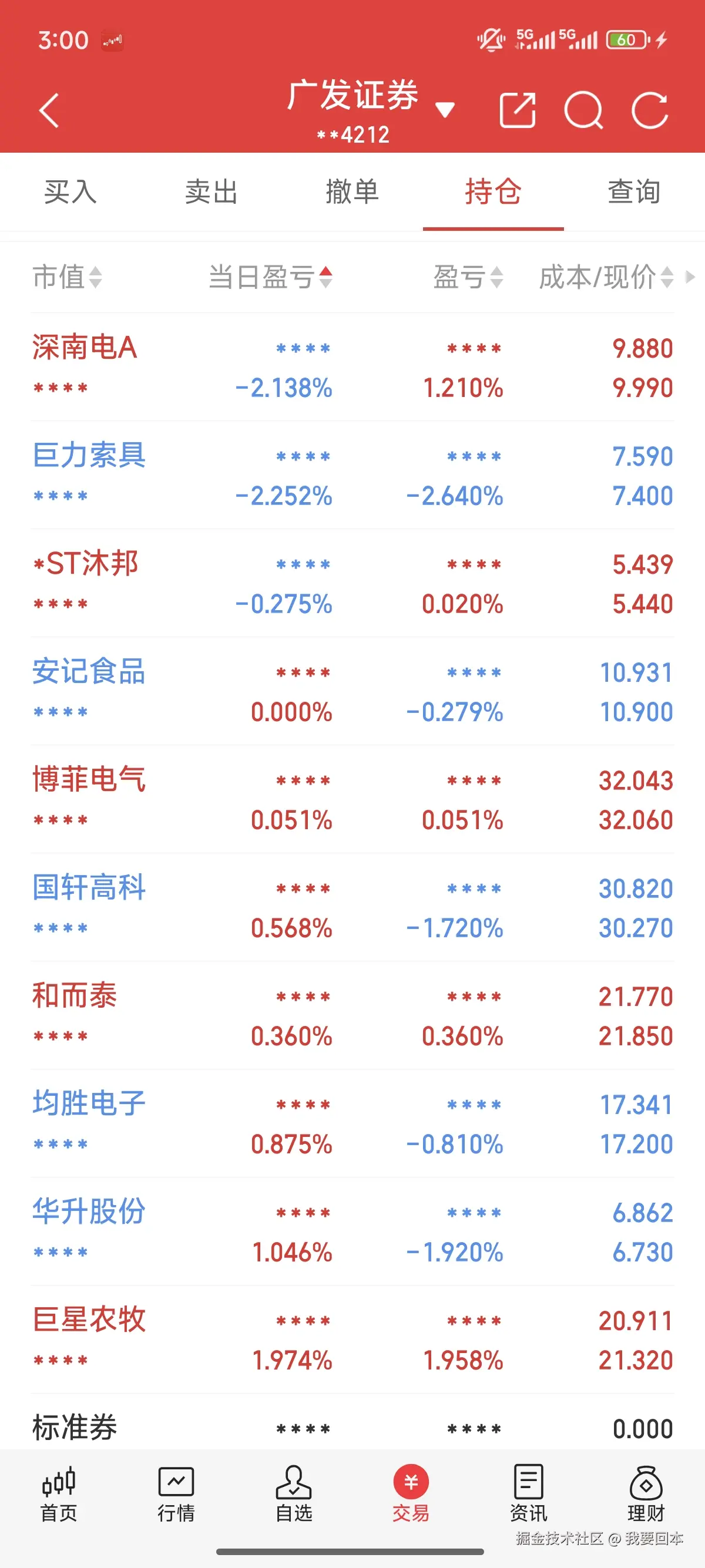This screenshot has height=1568, width=705.
Task: Switch to the 卖出 tab
Action: [211, 191]
